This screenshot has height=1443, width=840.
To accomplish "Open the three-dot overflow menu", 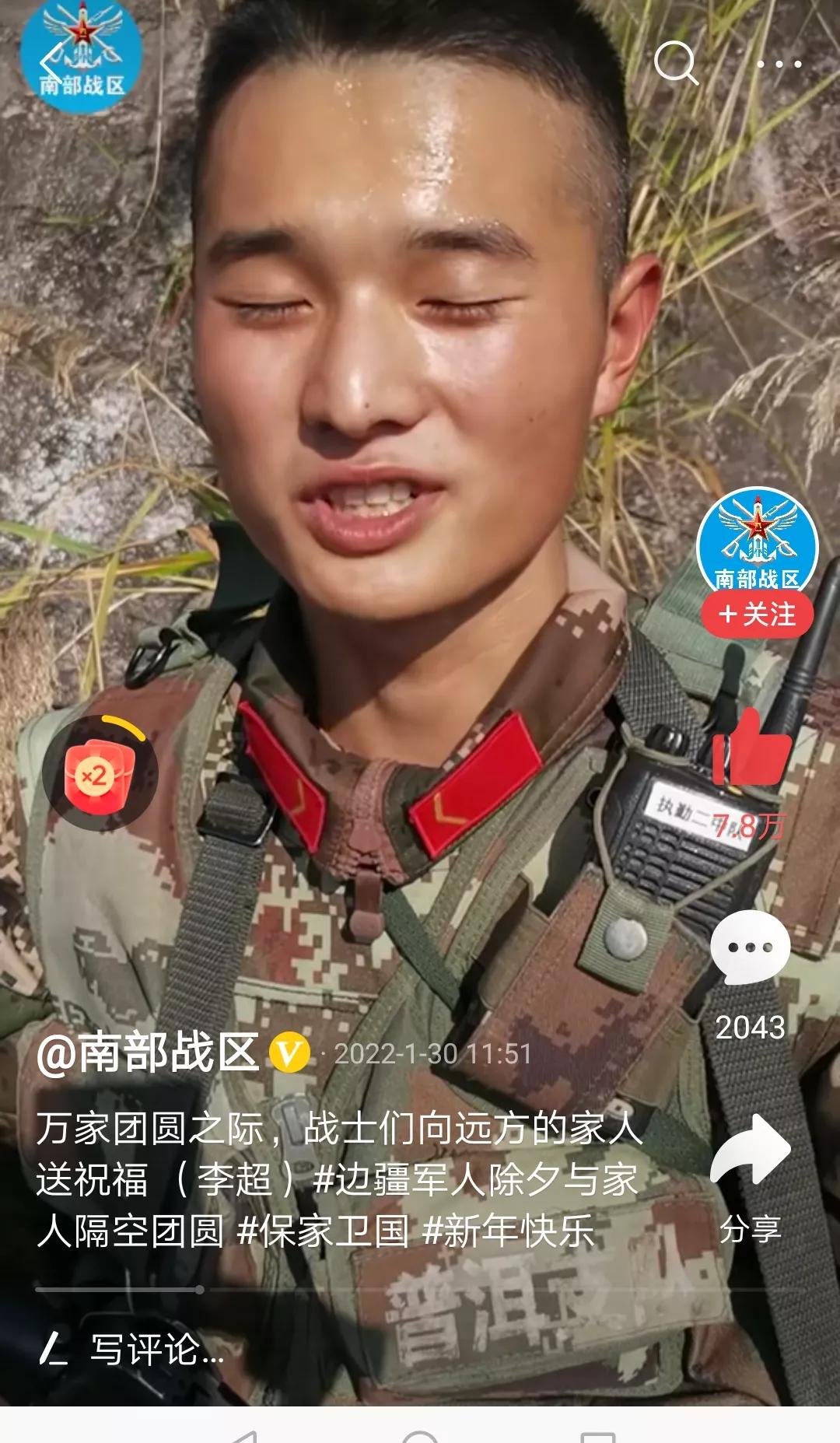I will tap(779, 64).
